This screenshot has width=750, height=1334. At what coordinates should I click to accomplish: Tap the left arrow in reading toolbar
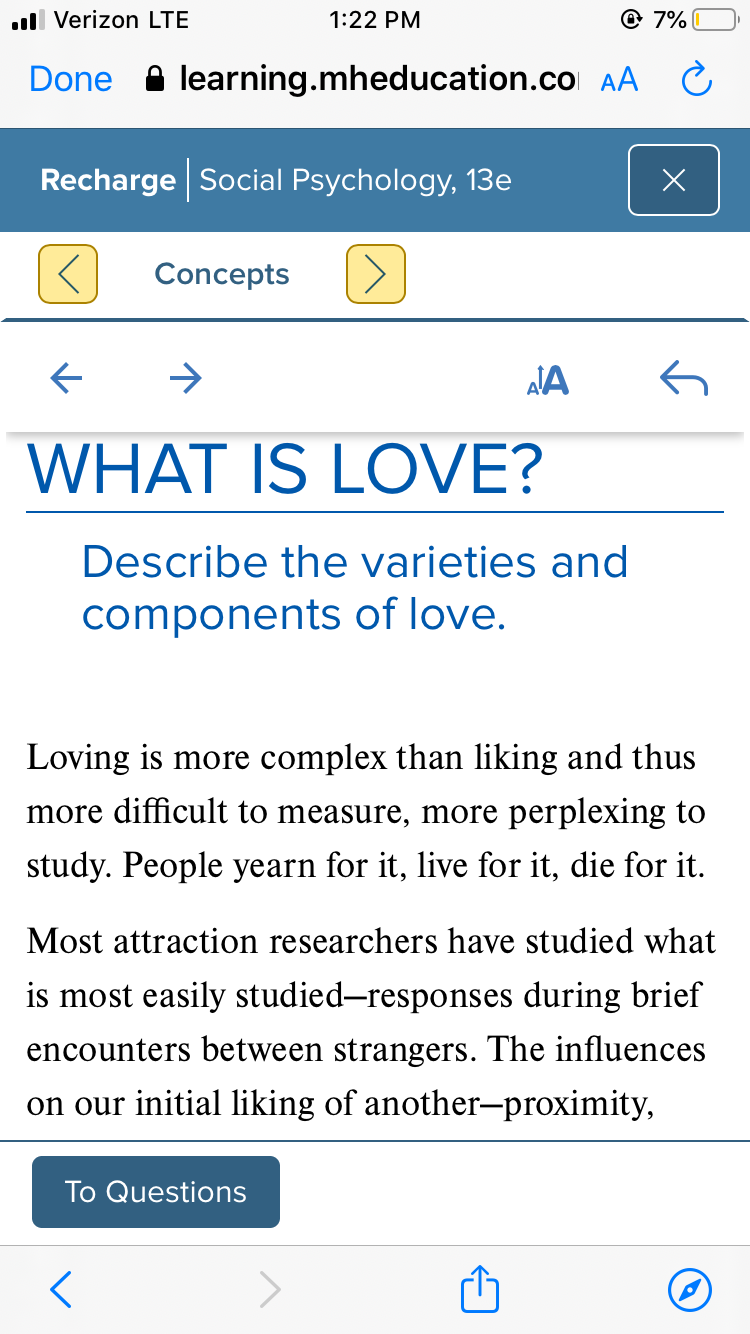click(66, 378)
